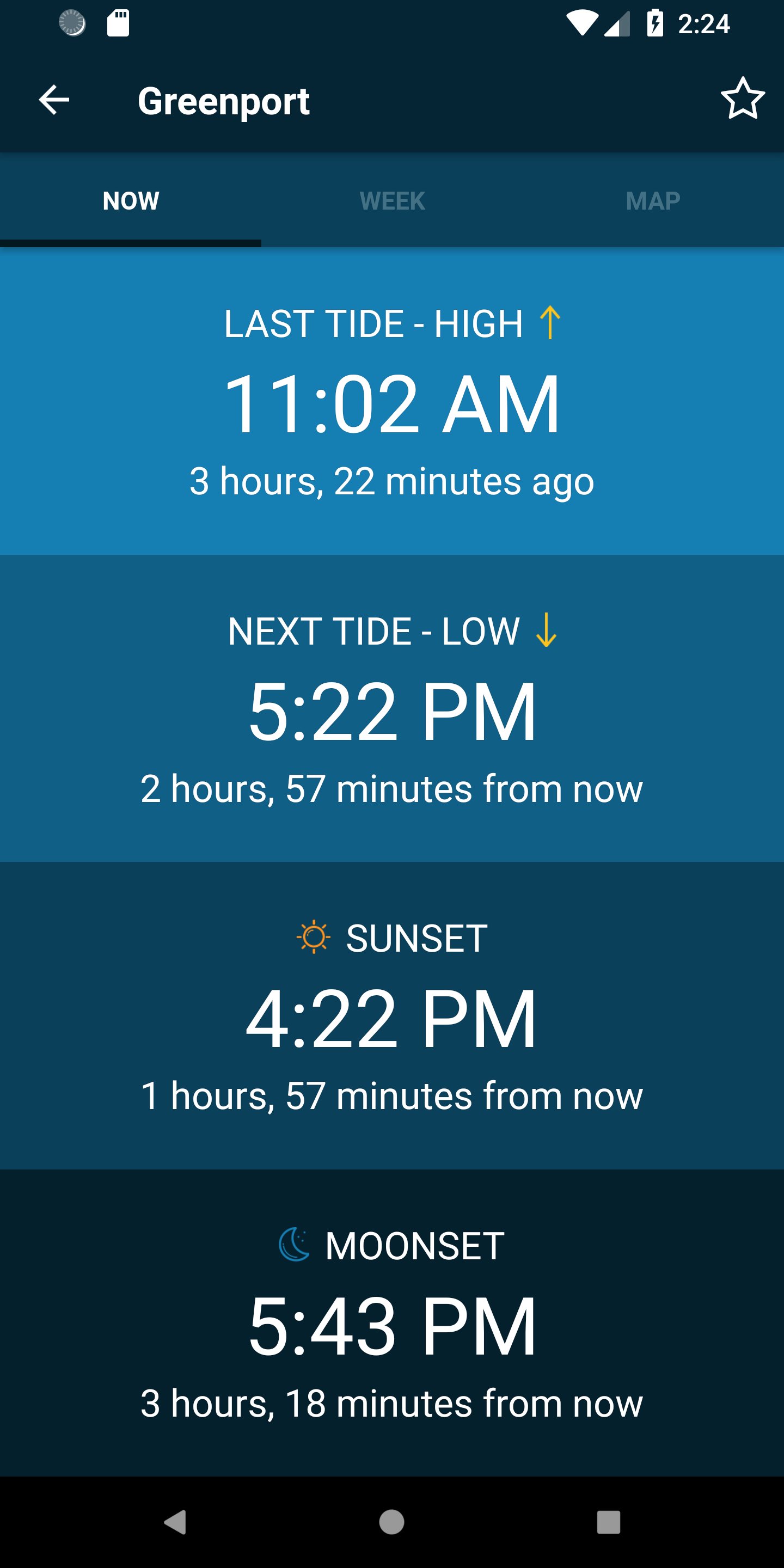
Task: Open the MAP tab
Action: (653, 201)
